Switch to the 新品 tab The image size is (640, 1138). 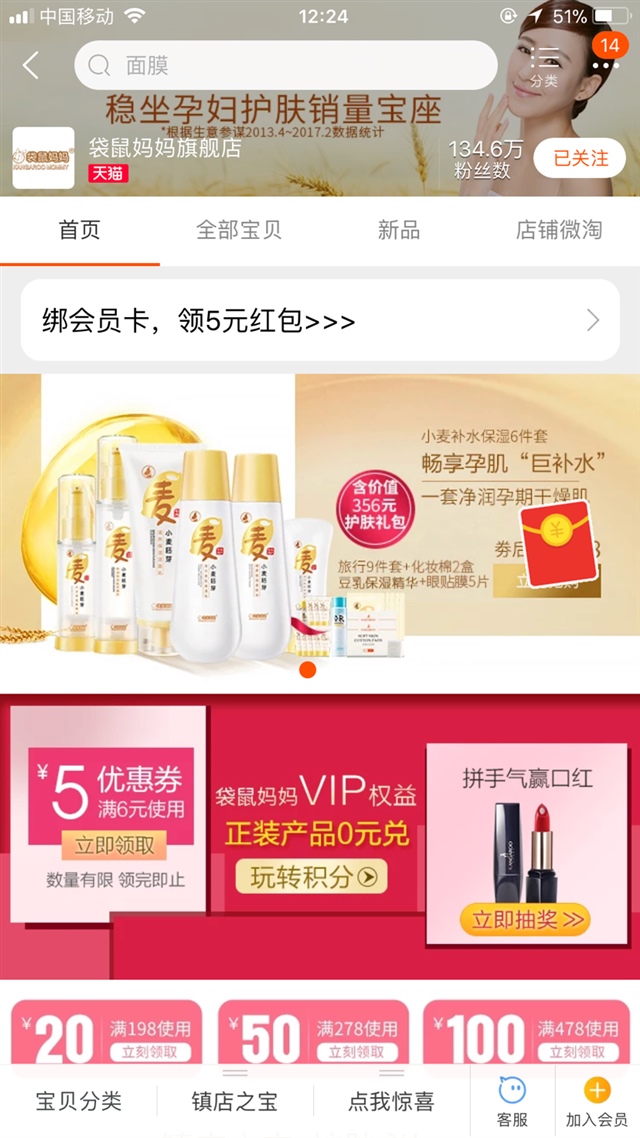coord(398,230)
